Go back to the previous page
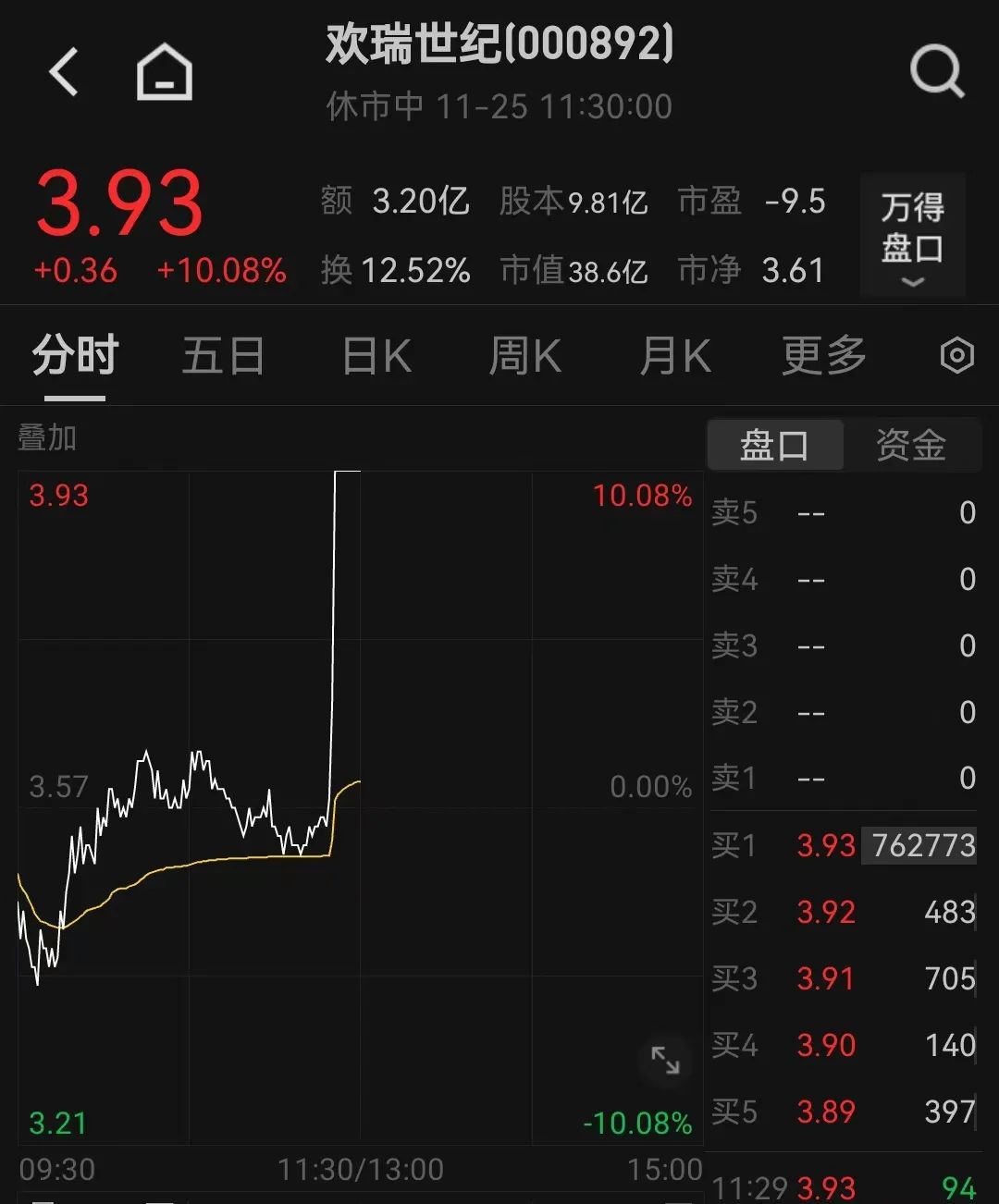Viewport: 999px width, 1204px height. pos(64,72)
